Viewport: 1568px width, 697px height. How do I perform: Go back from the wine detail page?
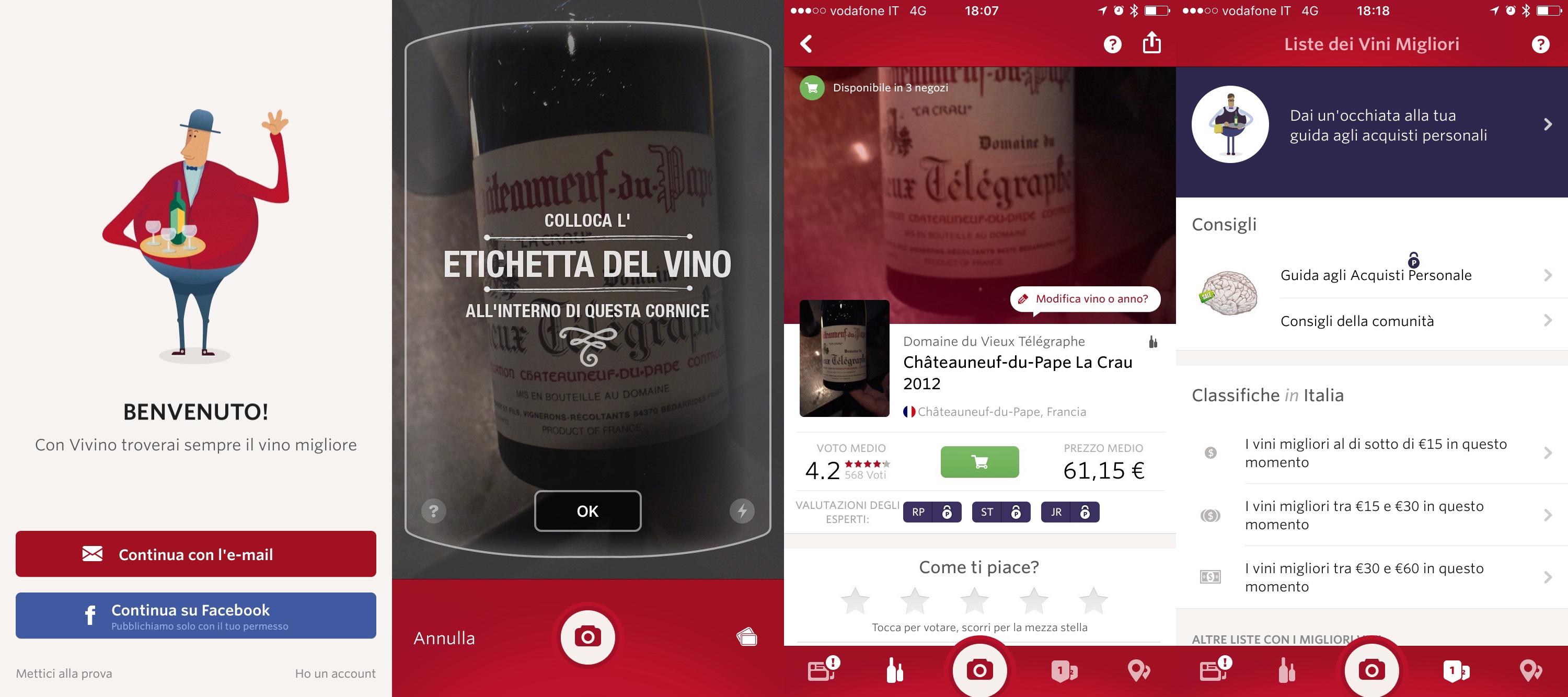(x=806, y=44)
